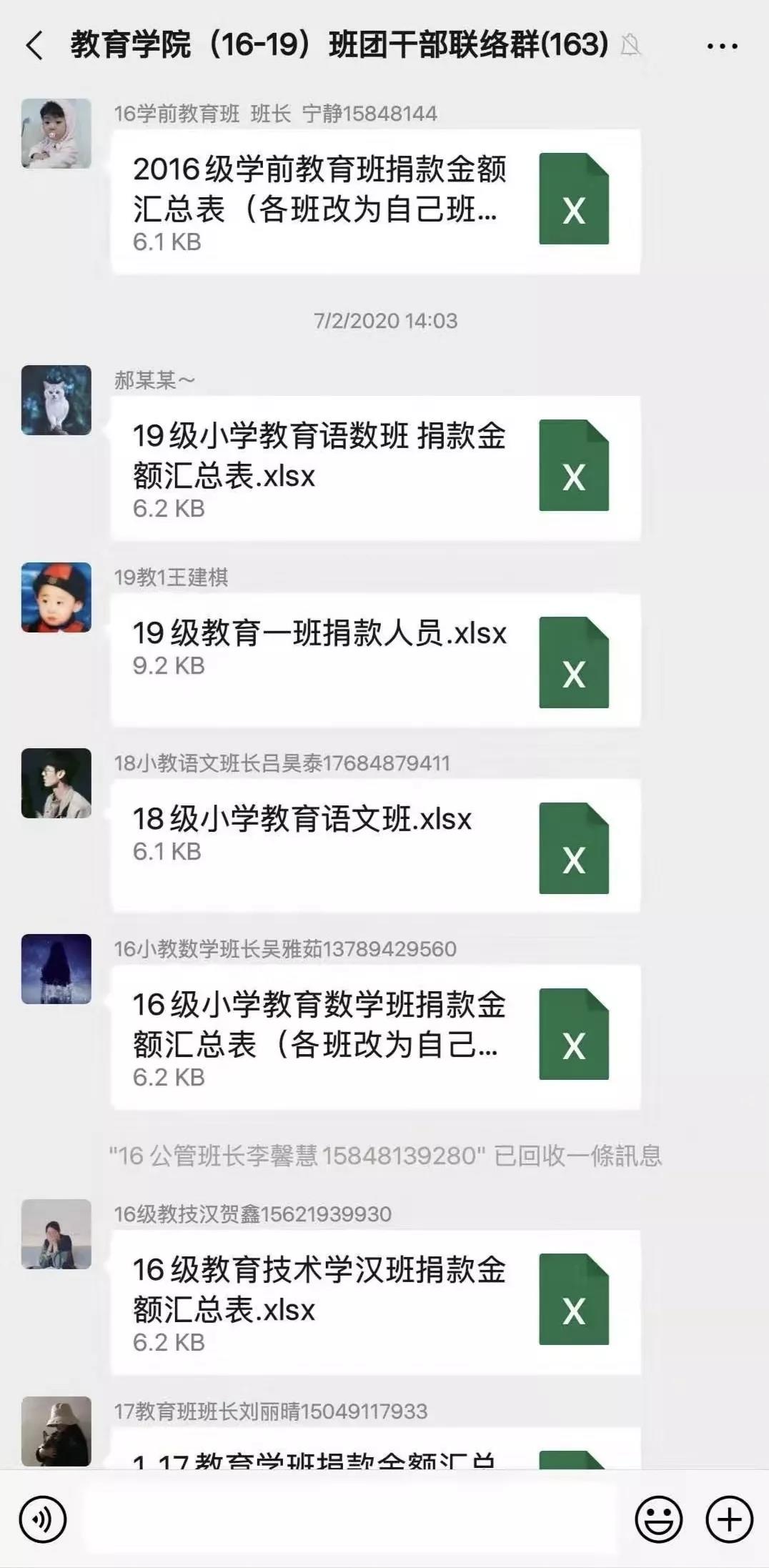Open the 16级小学教育数学班捐款金额汇总表 file
The image size is (769, 1568).
tap(375, 1036)
